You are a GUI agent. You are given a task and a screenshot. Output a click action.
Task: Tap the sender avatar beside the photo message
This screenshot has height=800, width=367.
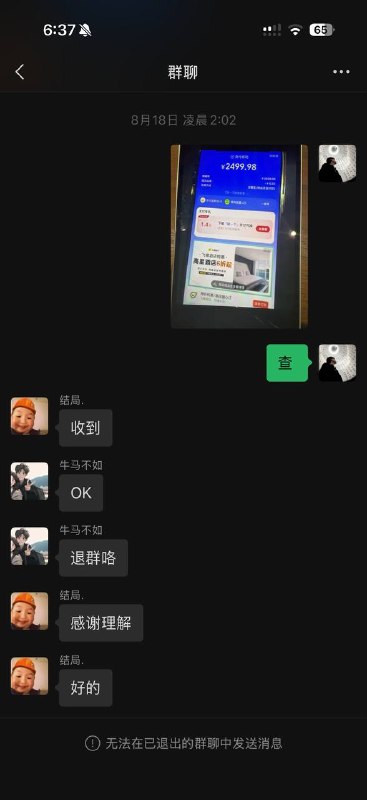click(x=337, y=163)
